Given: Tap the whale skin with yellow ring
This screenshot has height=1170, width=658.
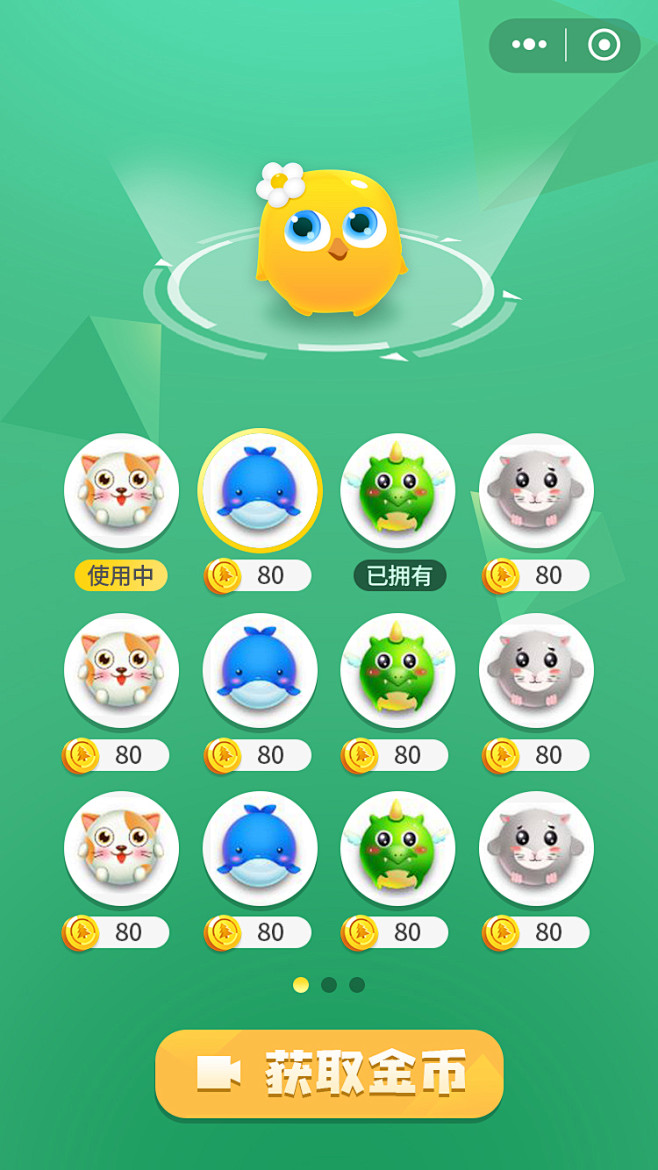Looking at the screenshot, I should click(x=260, y=491).
